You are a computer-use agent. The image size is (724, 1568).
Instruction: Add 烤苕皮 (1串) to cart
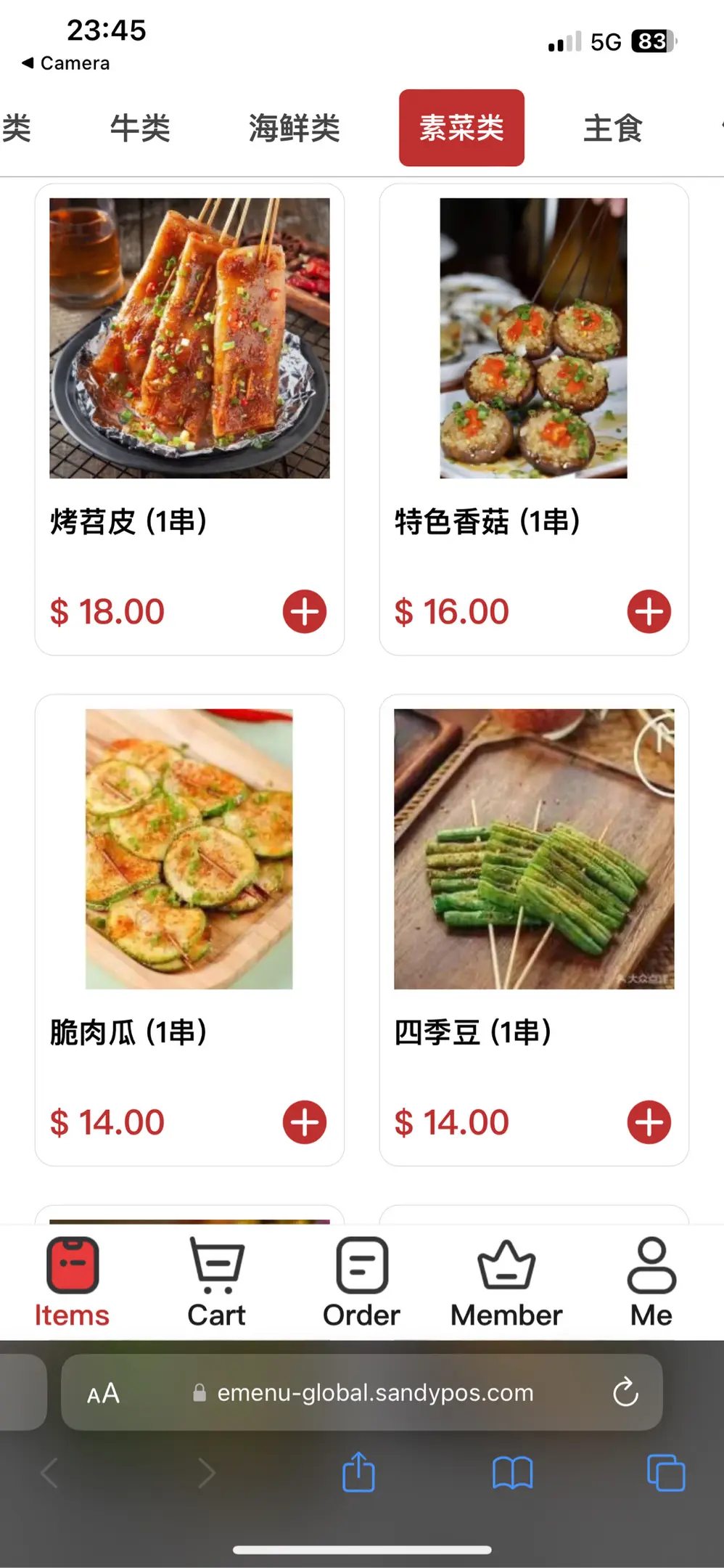tap(304, 611)
